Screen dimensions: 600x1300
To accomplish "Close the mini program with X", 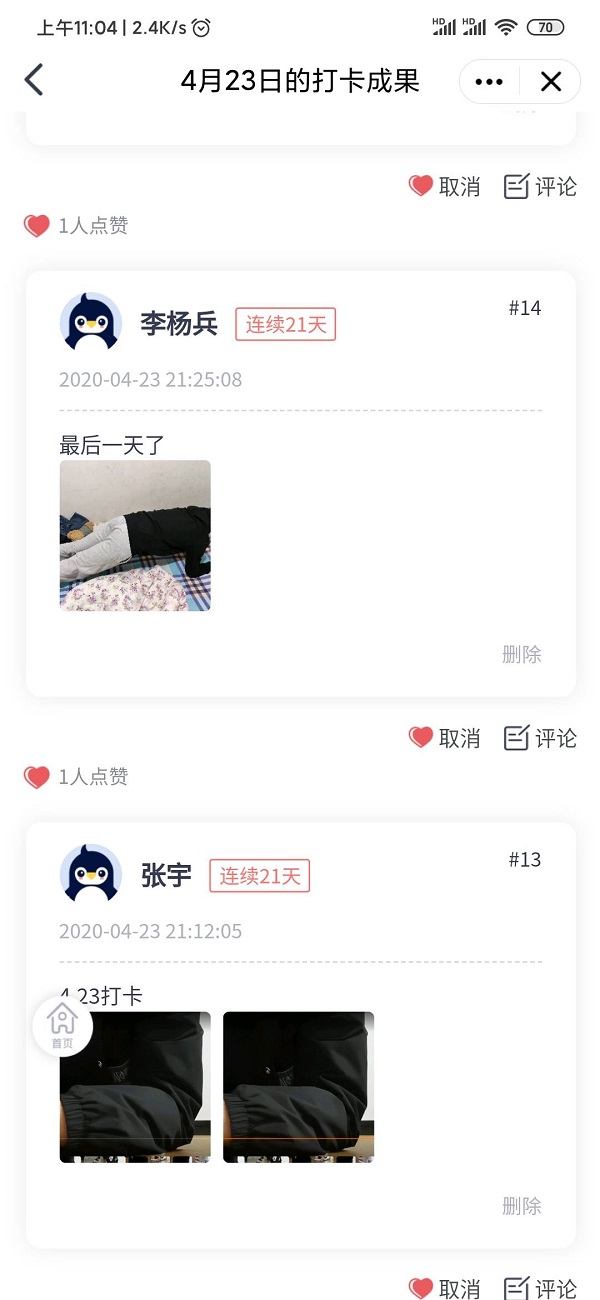I will (551, 82).
